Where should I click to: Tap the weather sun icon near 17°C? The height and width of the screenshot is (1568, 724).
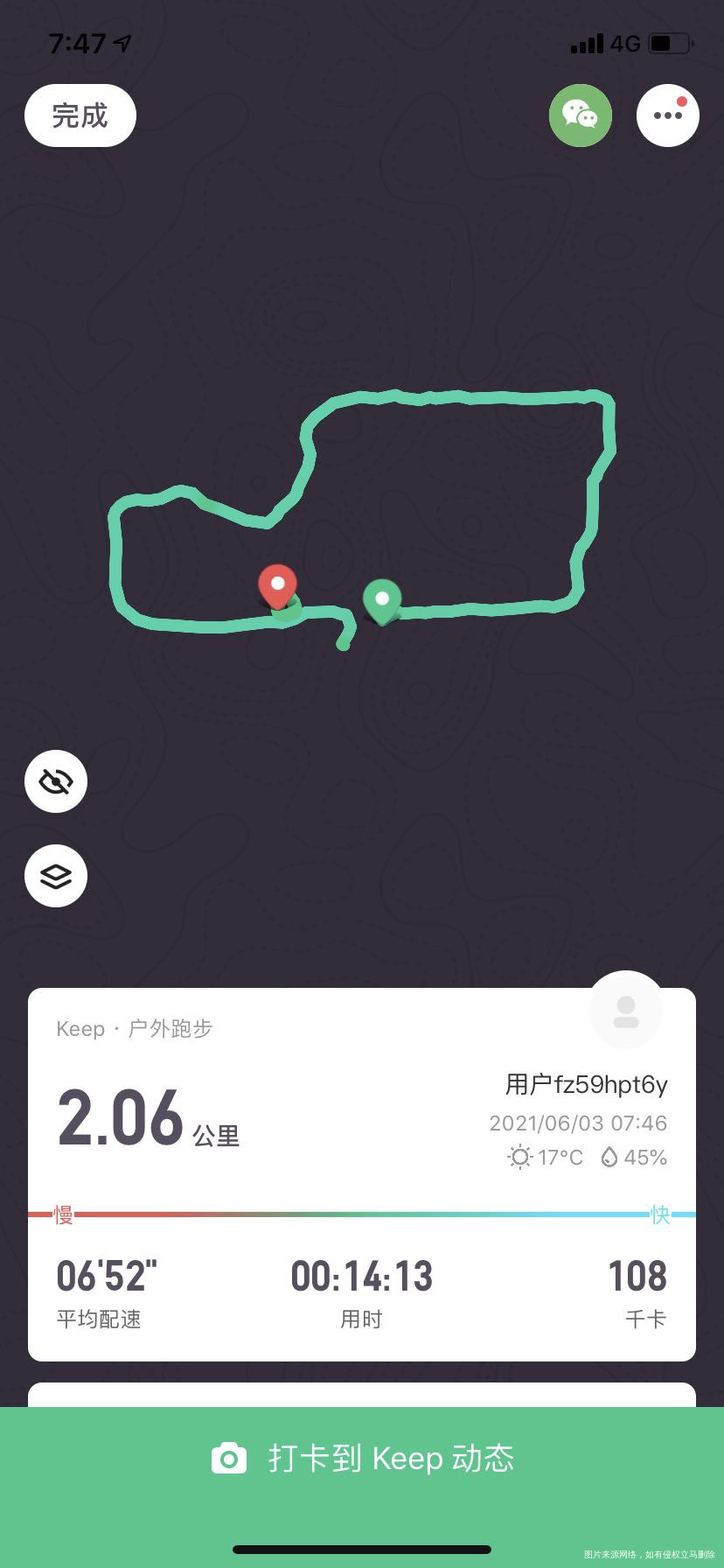point(518,1157)
